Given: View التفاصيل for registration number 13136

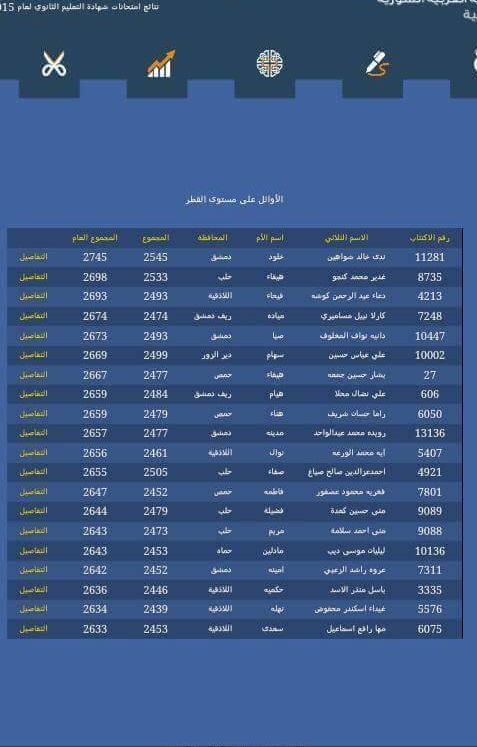Looking at the screenshot, I should 33,433.
